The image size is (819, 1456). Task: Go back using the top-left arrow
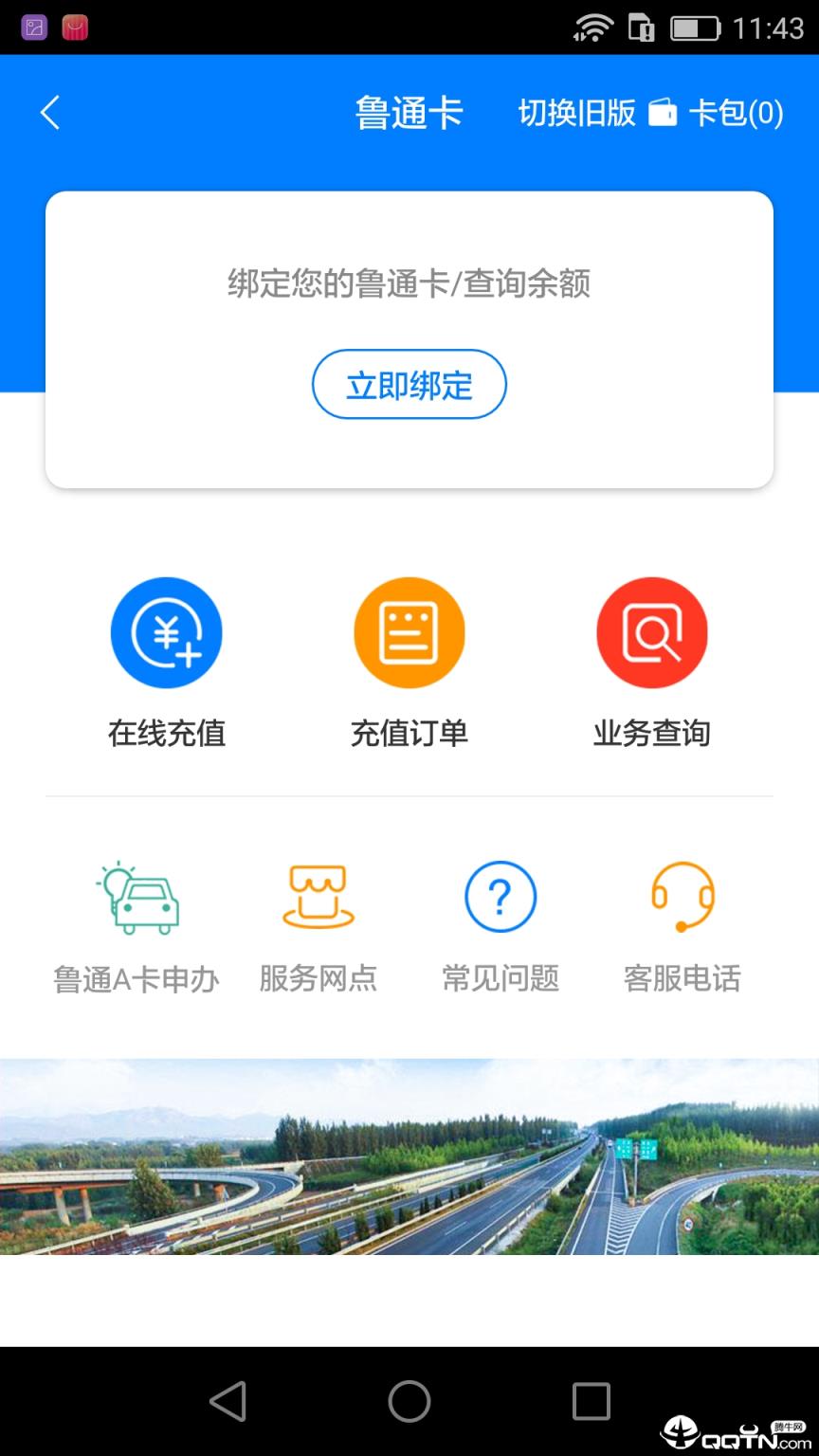coord(48,112)
